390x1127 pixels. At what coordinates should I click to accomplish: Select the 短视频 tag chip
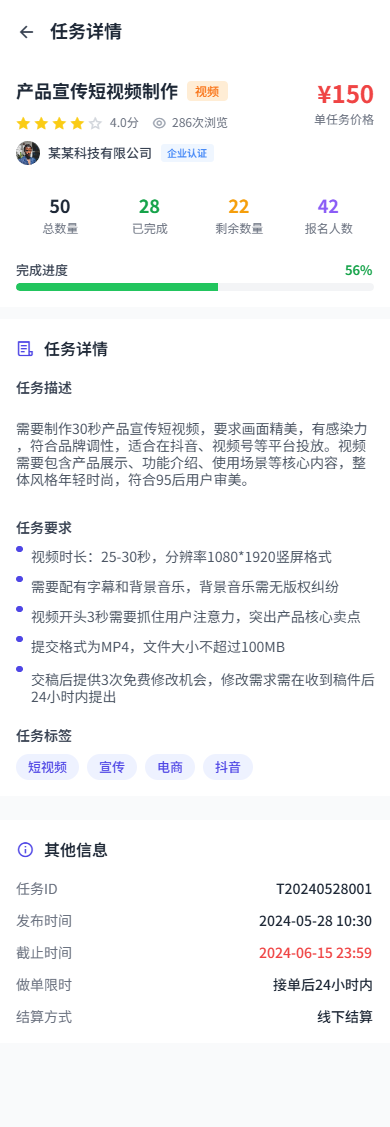[47, 767]
